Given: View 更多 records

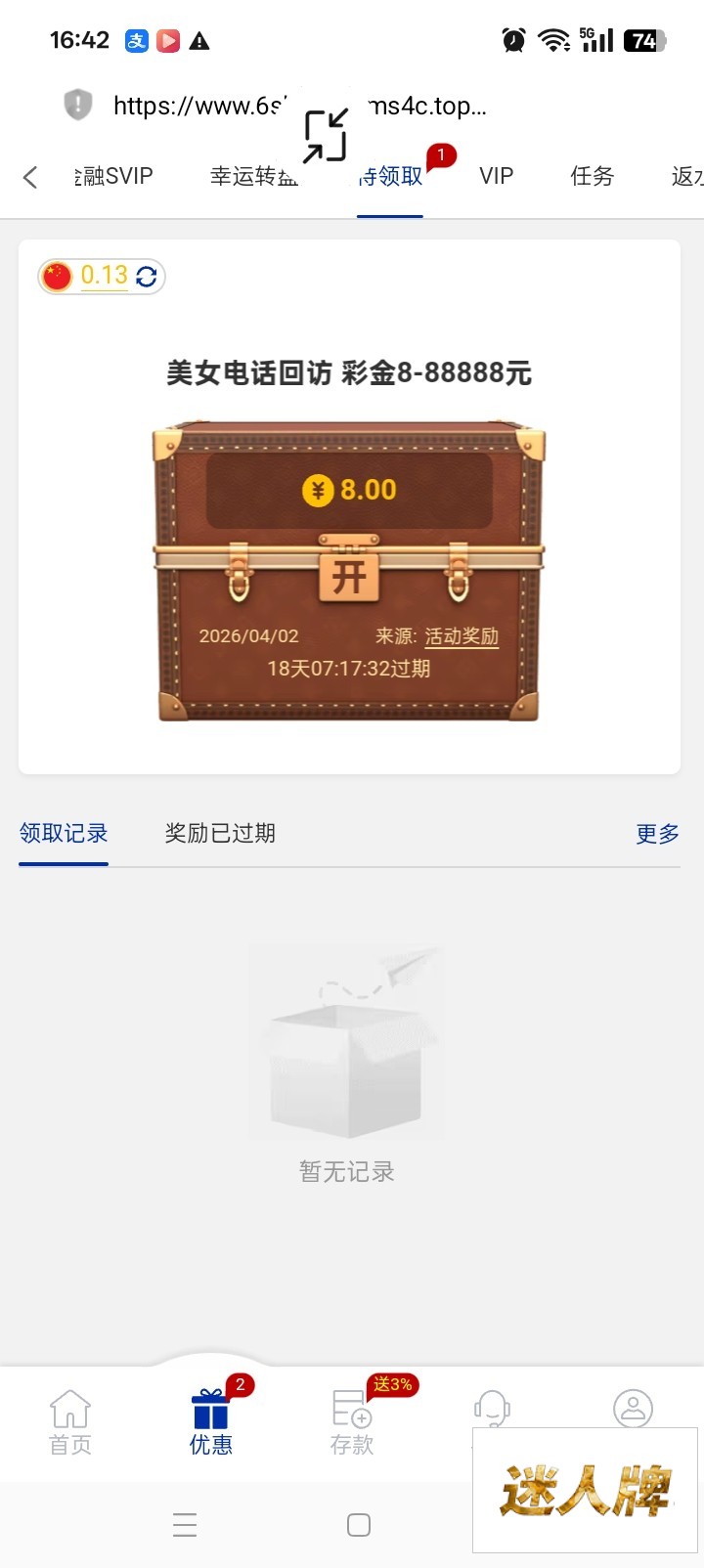Looking at the screenshot, I should tap(657, 834).
